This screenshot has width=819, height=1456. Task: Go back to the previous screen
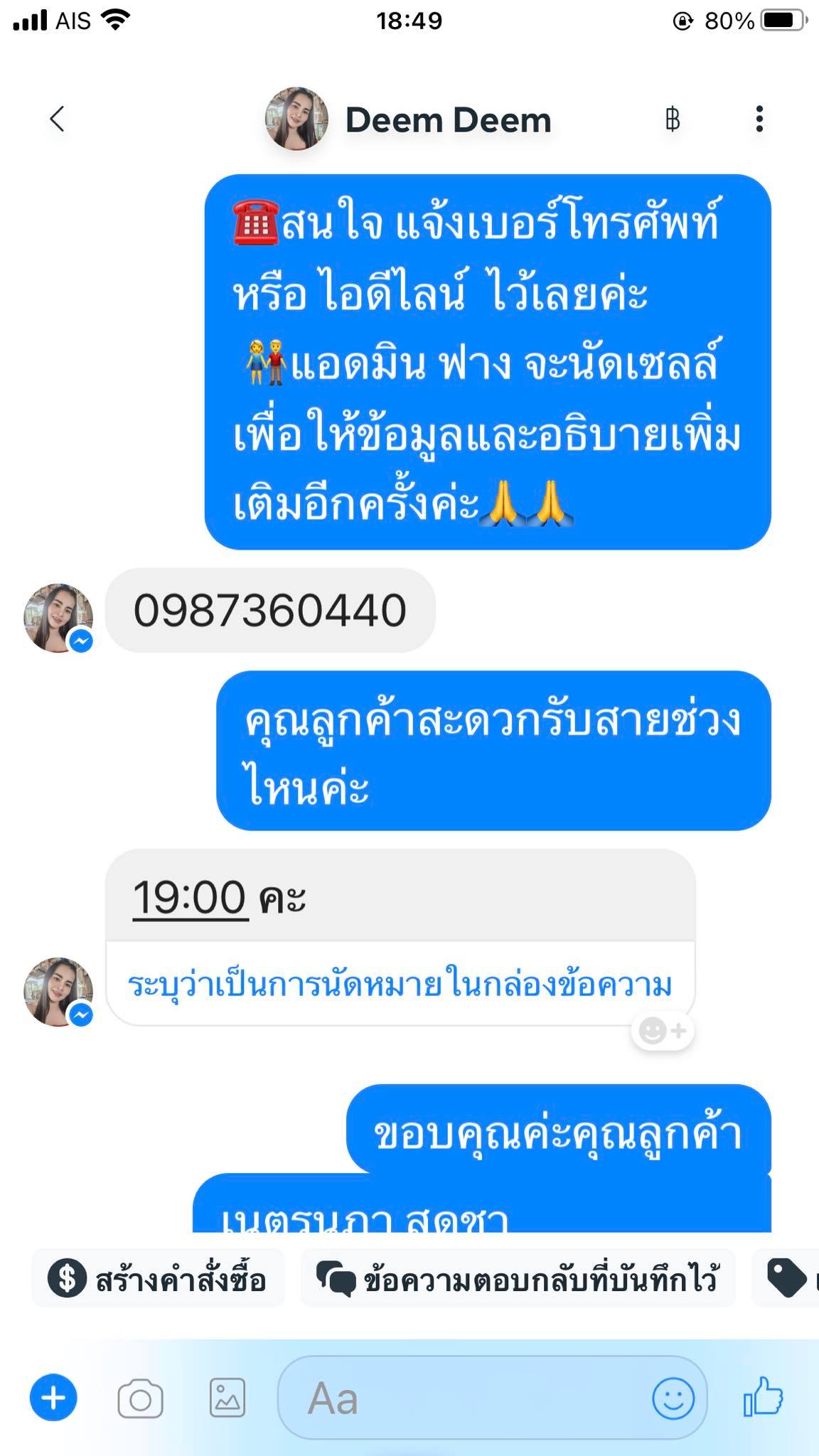pos(58,119)
